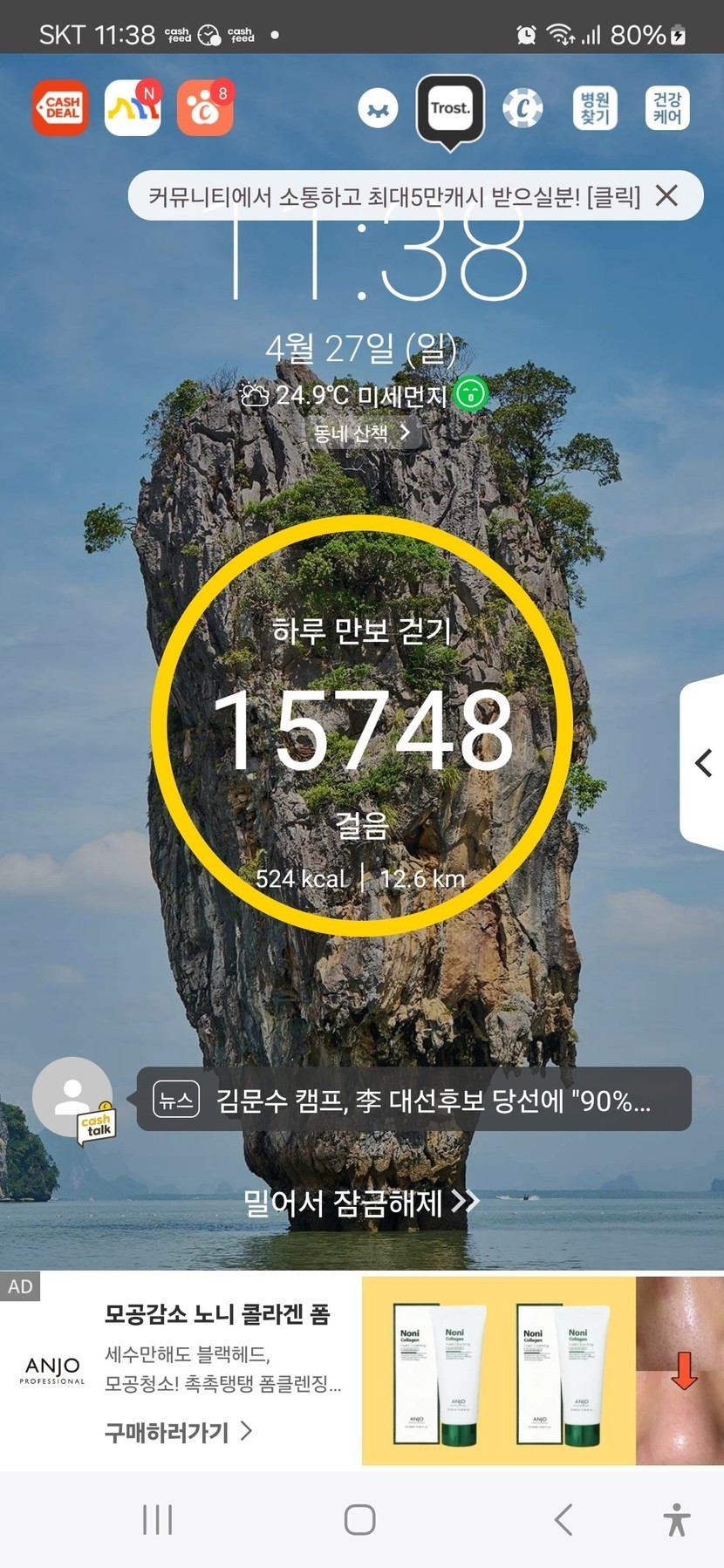The width and height of the screenshot is (724, 1568).
Task: Open the orange paw icon with badge 8
Action: (205, 108)
